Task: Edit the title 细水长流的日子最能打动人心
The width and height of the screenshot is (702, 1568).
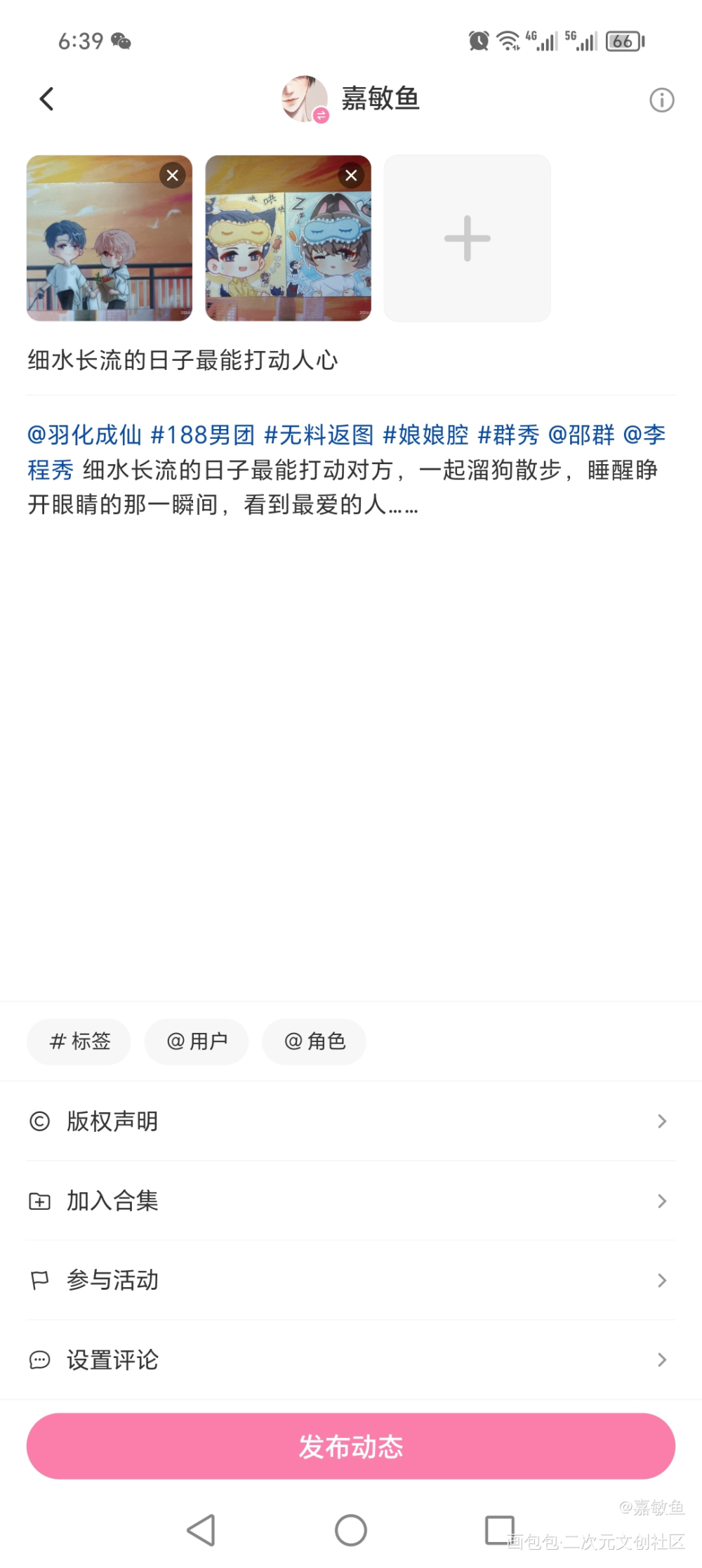Action: tap(183, 360)
